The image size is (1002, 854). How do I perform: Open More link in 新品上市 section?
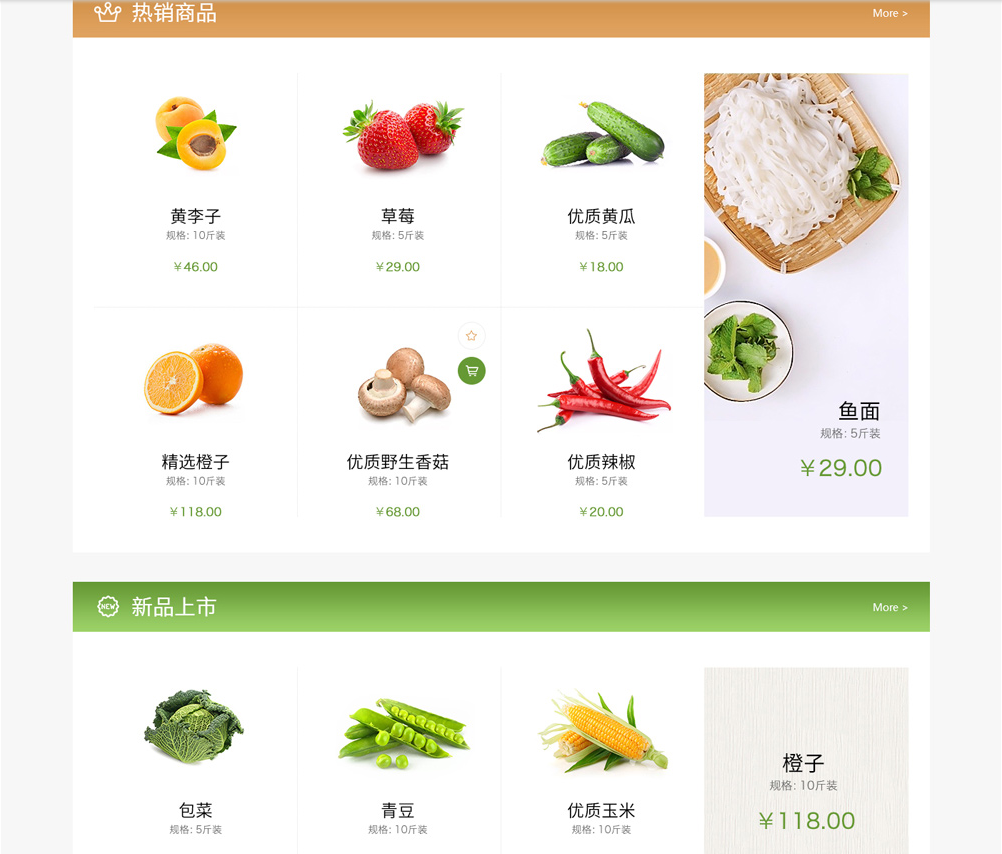point(889,608)
